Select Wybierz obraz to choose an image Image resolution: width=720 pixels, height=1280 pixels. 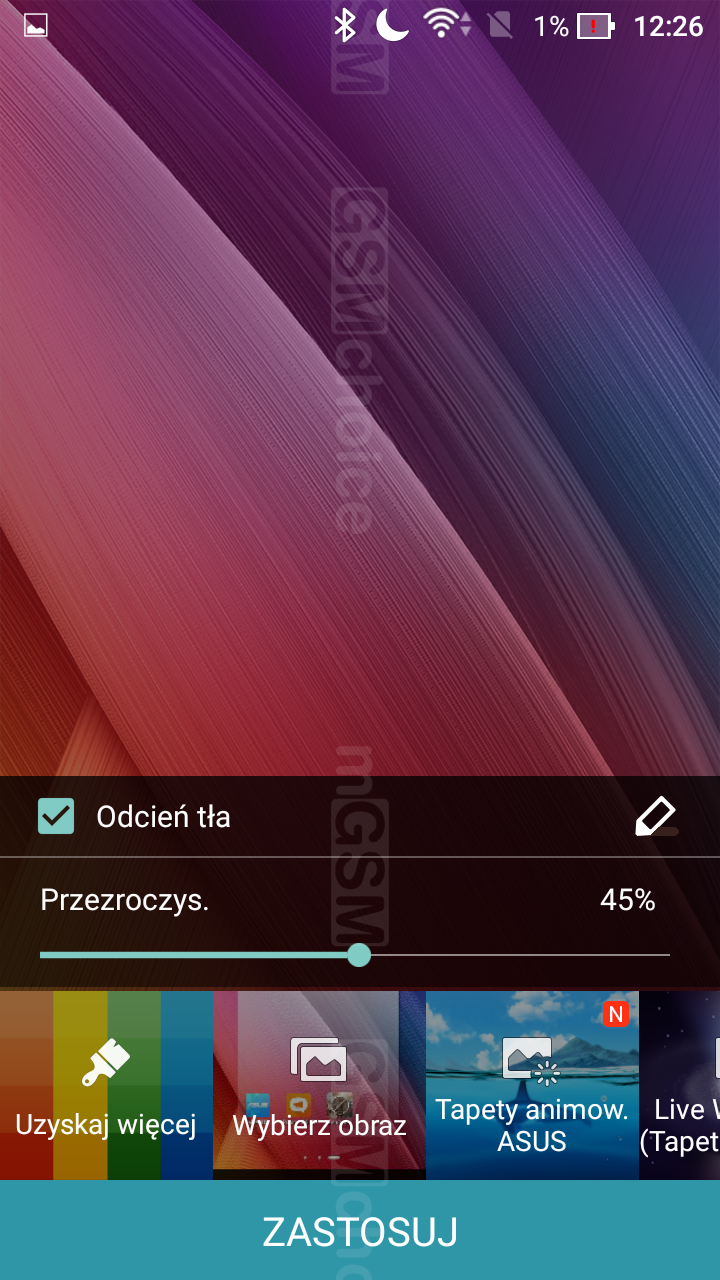tap(319, 1085)
